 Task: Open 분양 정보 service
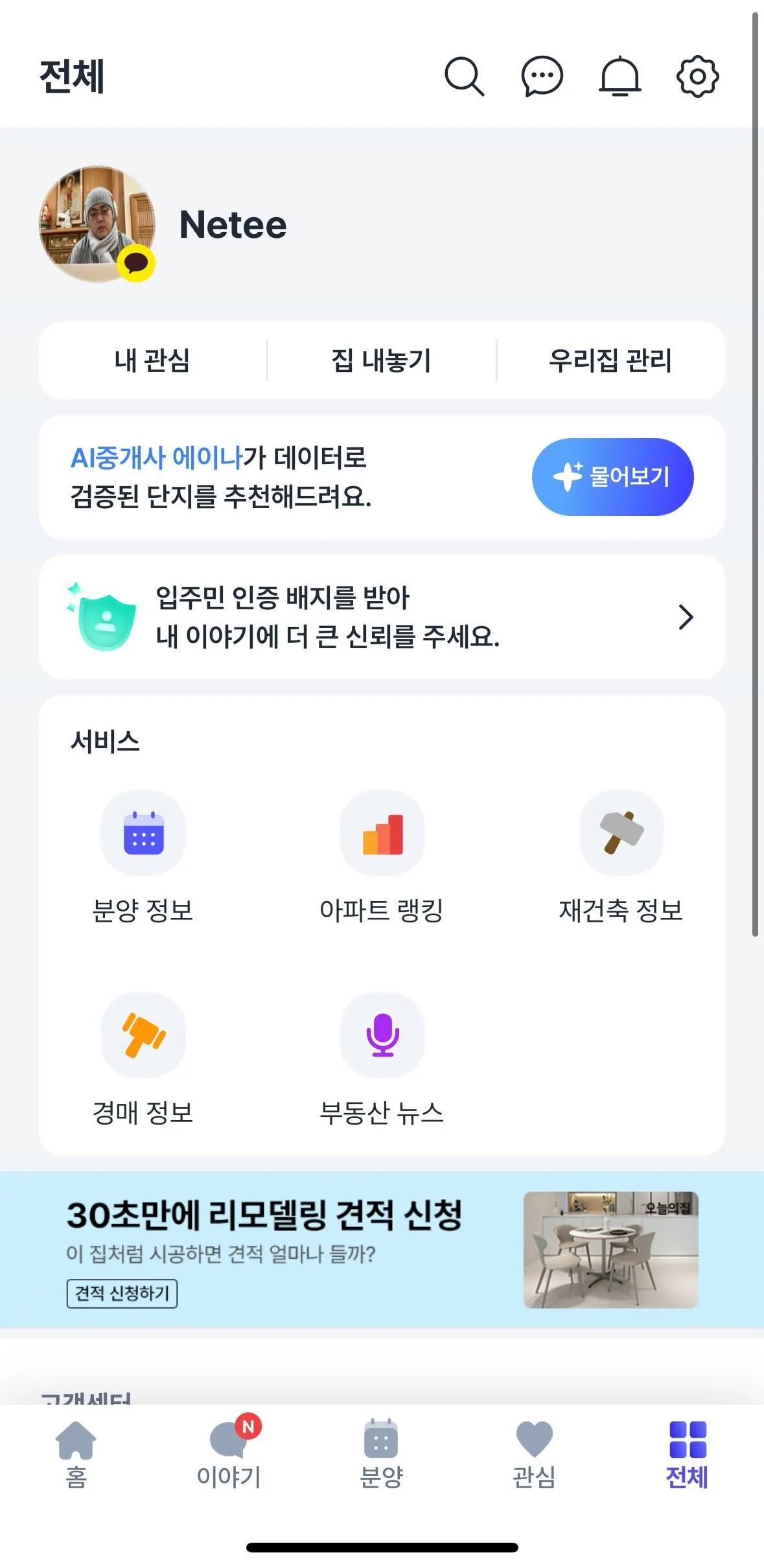pyautogui.click(x=143, y=856)
